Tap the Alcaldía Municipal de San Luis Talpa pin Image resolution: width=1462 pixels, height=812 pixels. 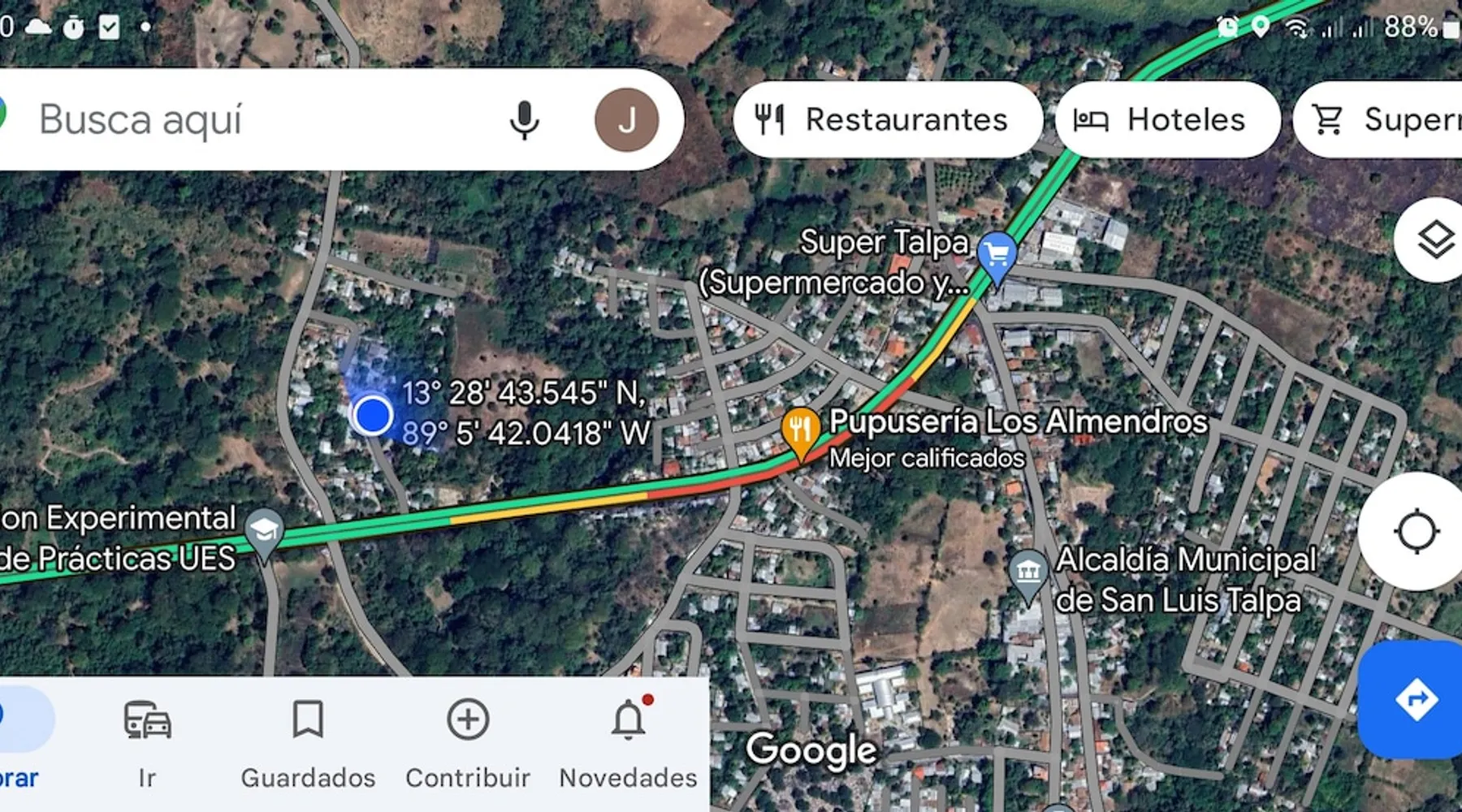coord(1027,572)
